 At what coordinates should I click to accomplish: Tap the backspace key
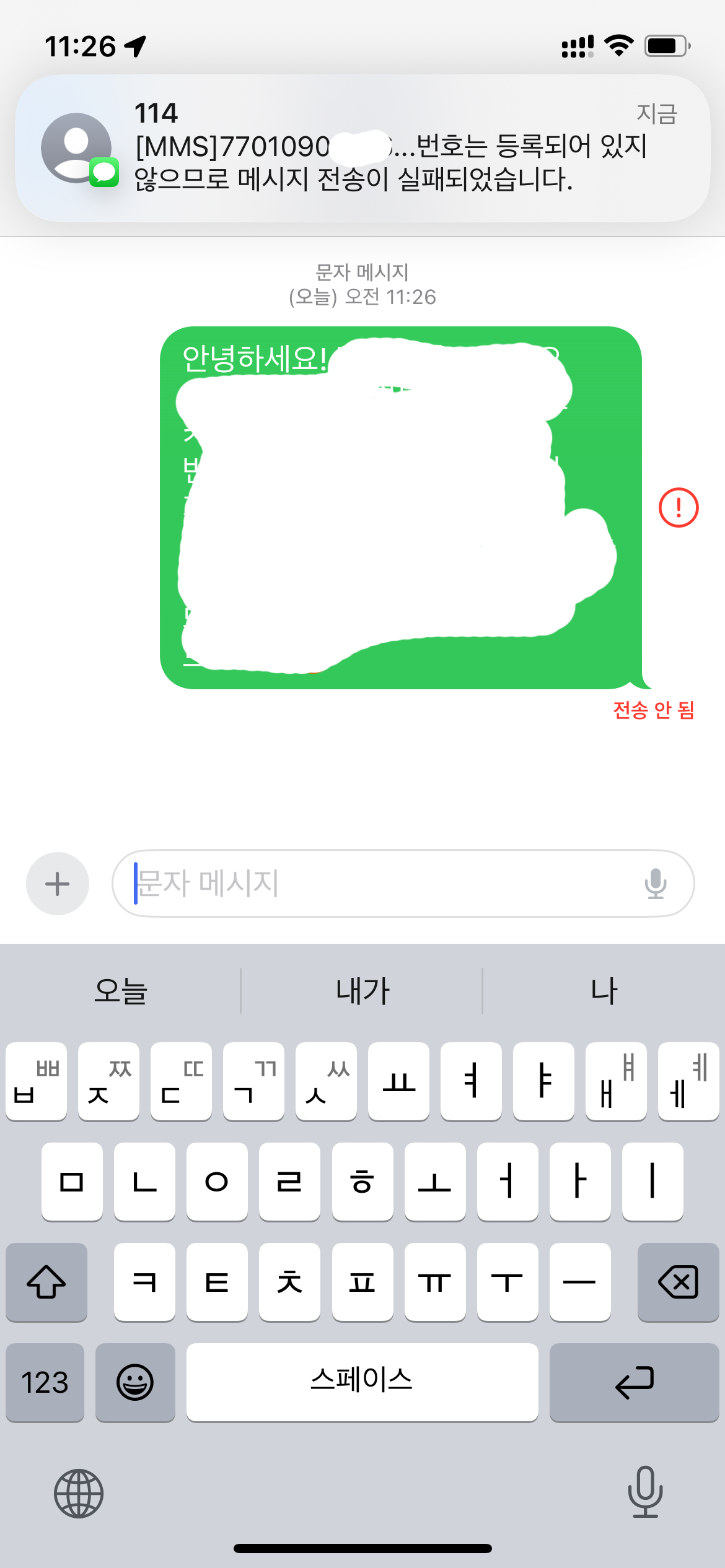click(678, 1282)
